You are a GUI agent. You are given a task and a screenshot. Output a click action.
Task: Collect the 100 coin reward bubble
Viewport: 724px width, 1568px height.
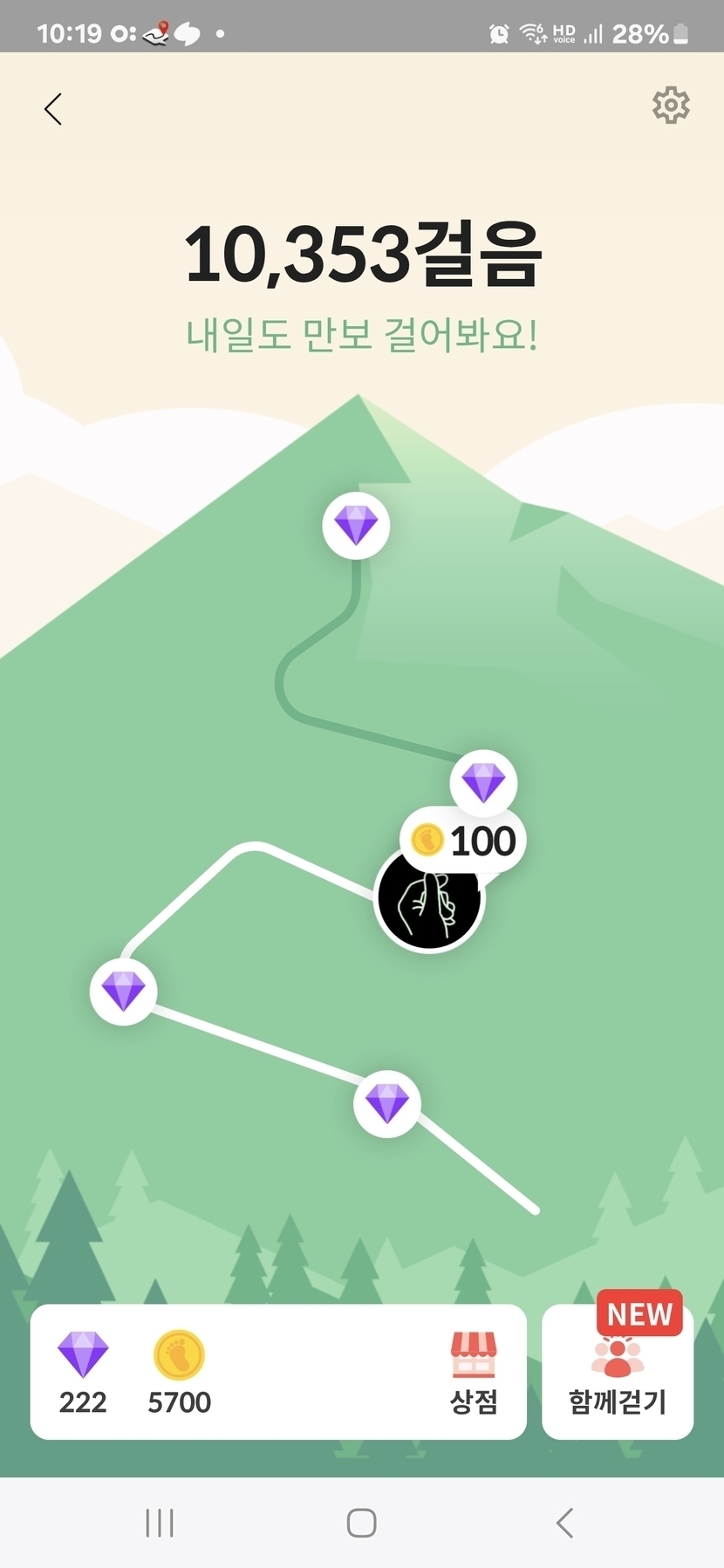(463, 841)
